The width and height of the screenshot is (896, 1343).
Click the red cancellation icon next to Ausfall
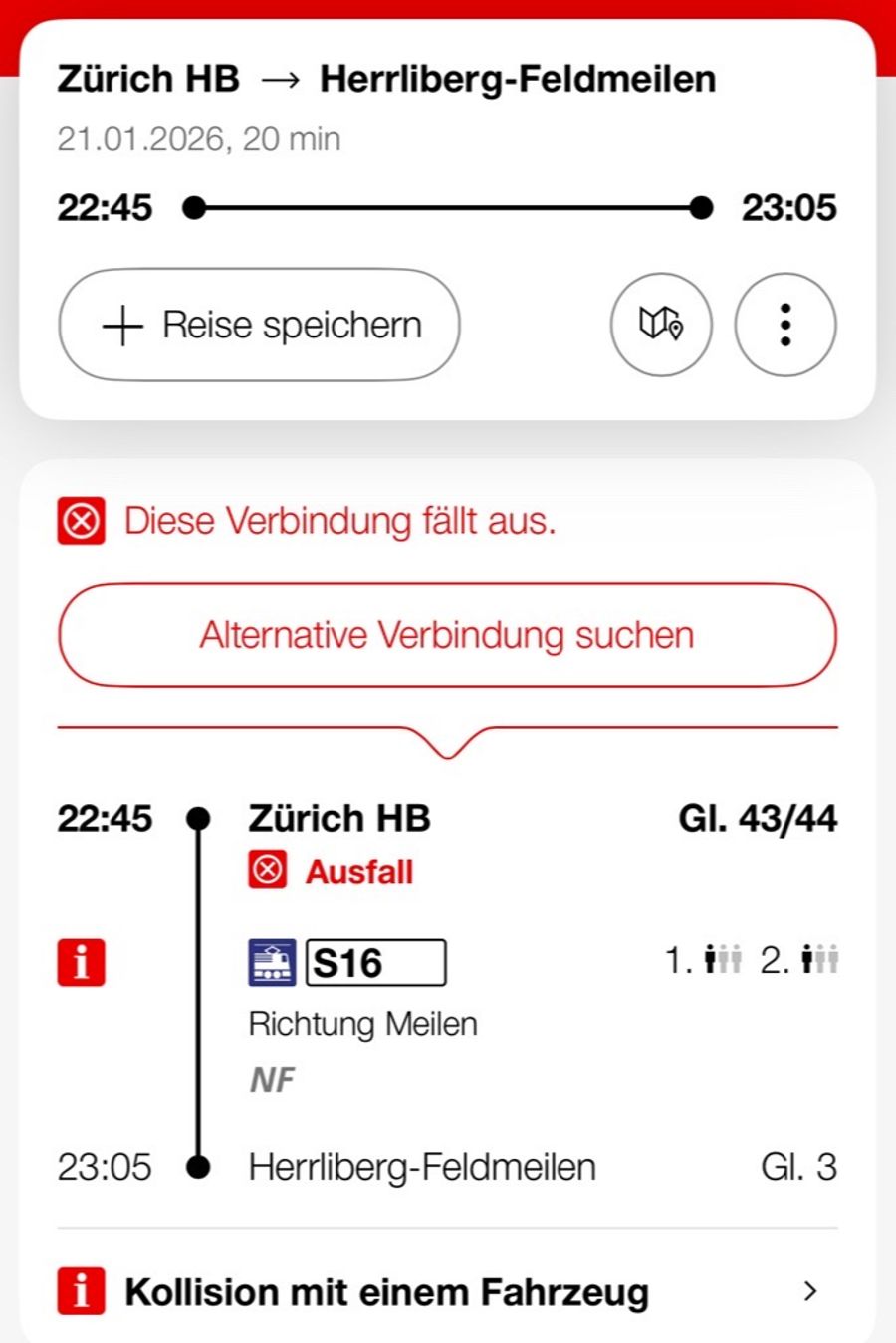267,871
